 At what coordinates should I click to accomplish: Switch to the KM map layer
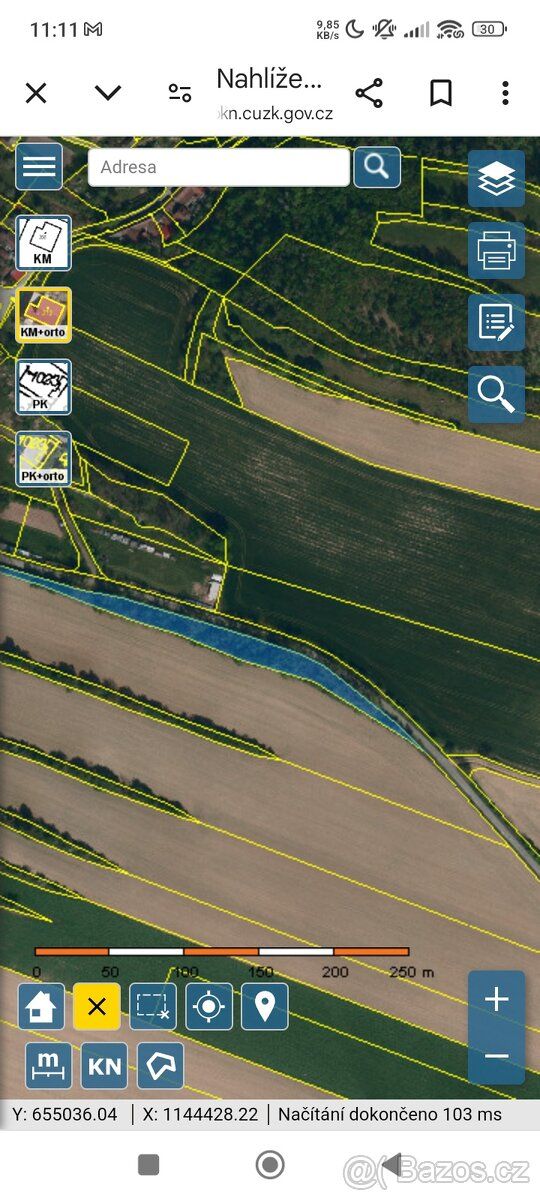43,243
